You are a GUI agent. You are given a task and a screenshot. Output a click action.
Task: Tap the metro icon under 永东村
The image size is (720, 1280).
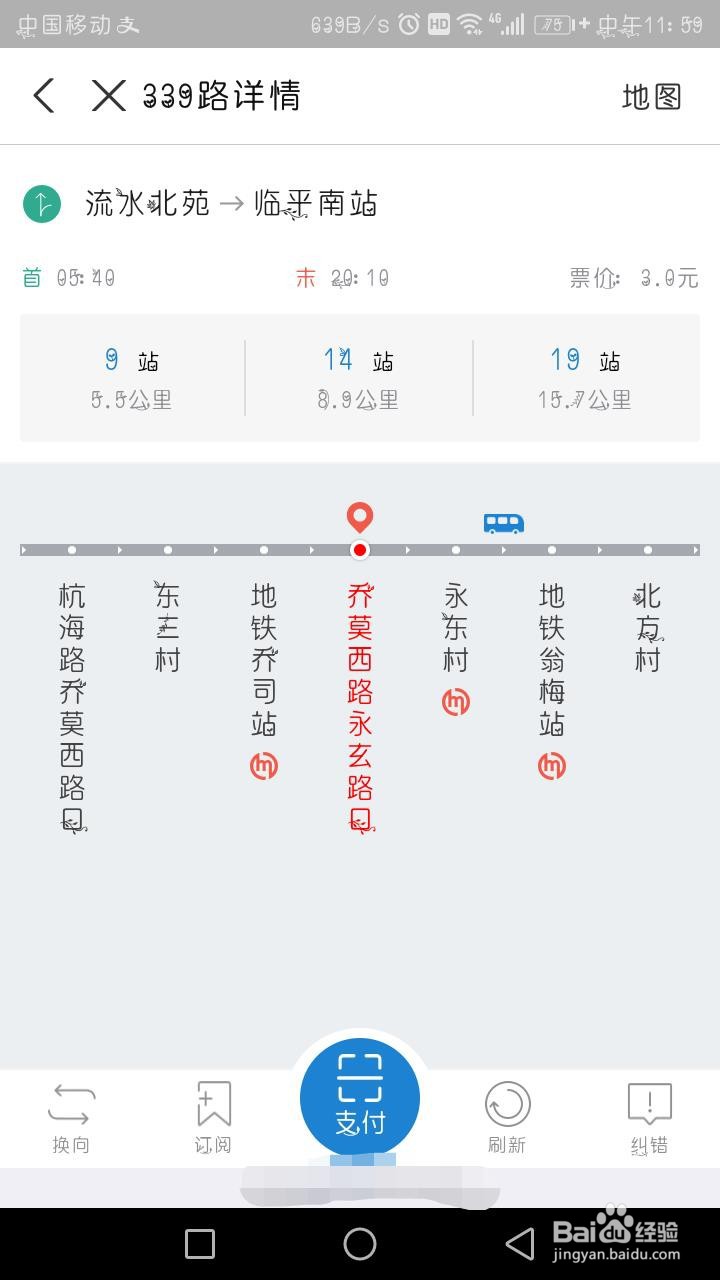click(x=455, y=702)
